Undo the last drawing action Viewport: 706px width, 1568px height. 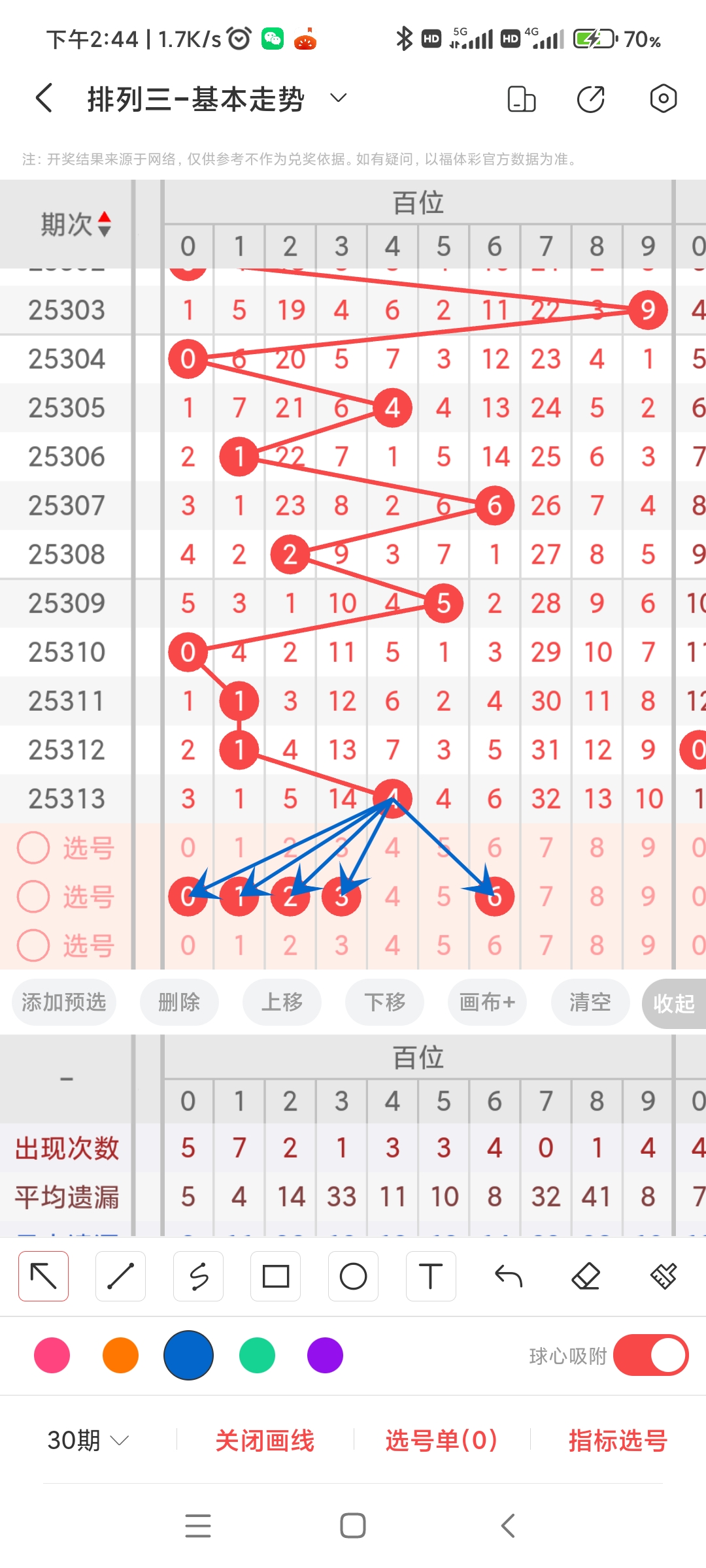pyautogui.click(x=509, y=1275)
